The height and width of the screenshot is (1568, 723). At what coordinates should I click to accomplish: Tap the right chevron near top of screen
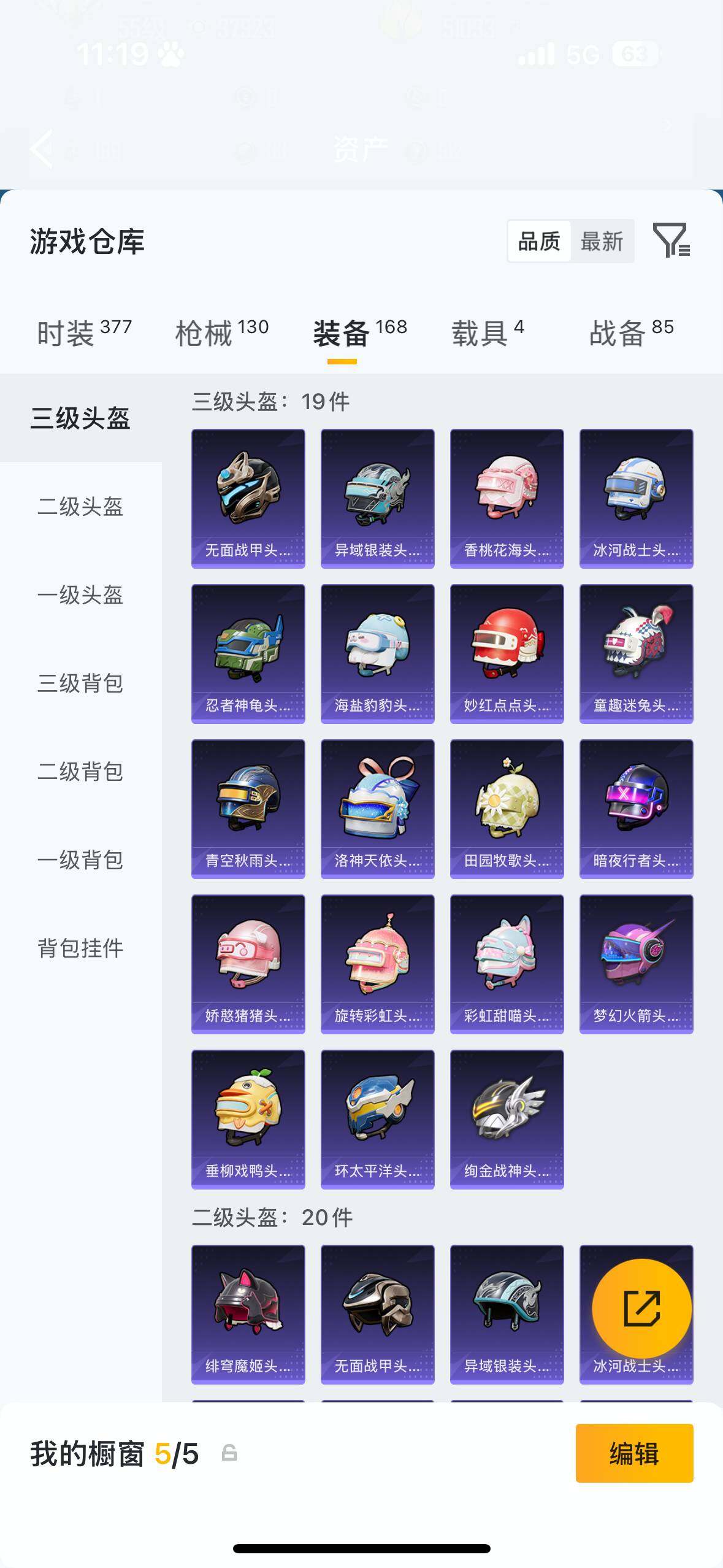667,125
